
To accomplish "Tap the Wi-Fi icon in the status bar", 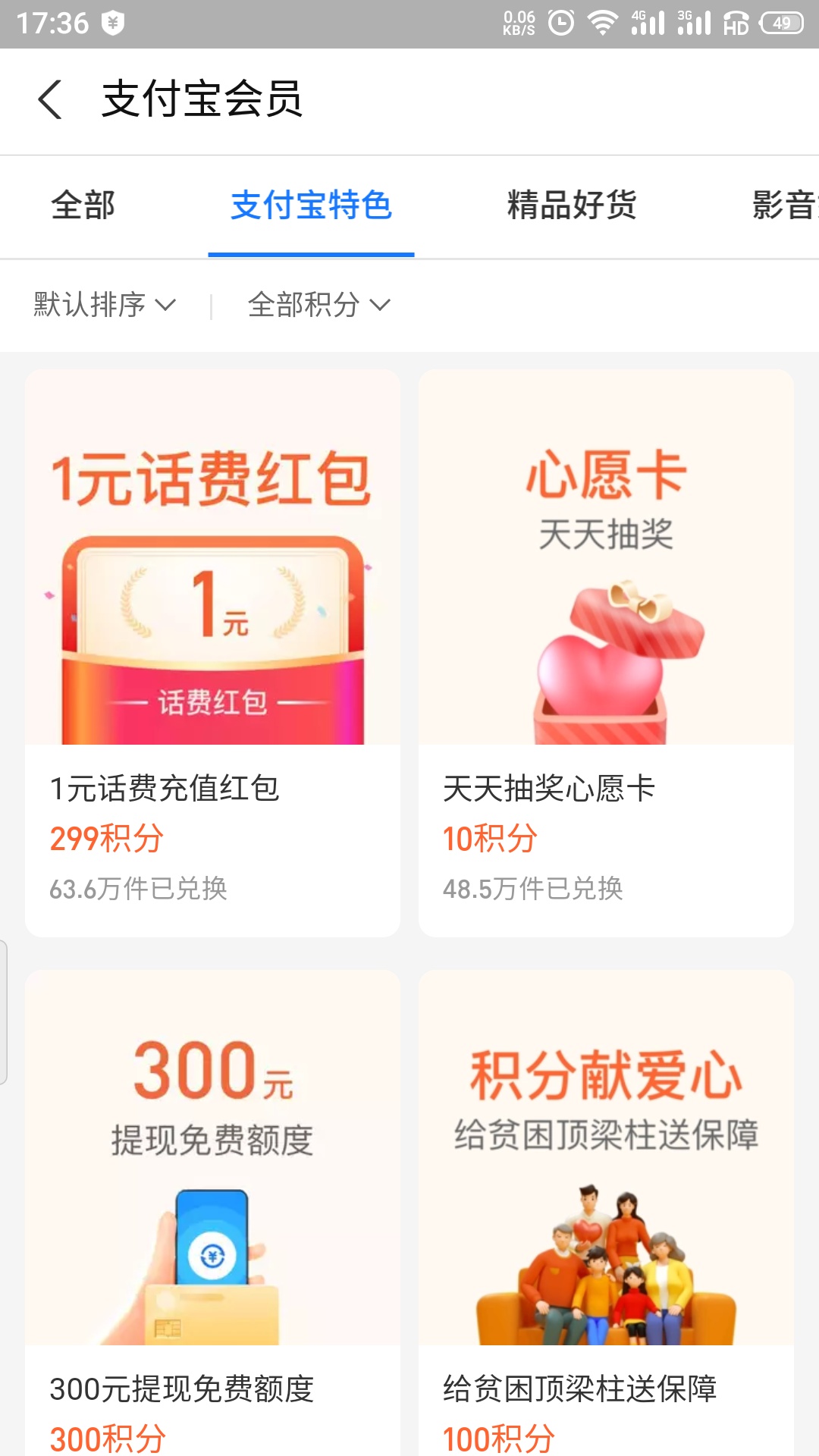I will (x=603, y=23).
